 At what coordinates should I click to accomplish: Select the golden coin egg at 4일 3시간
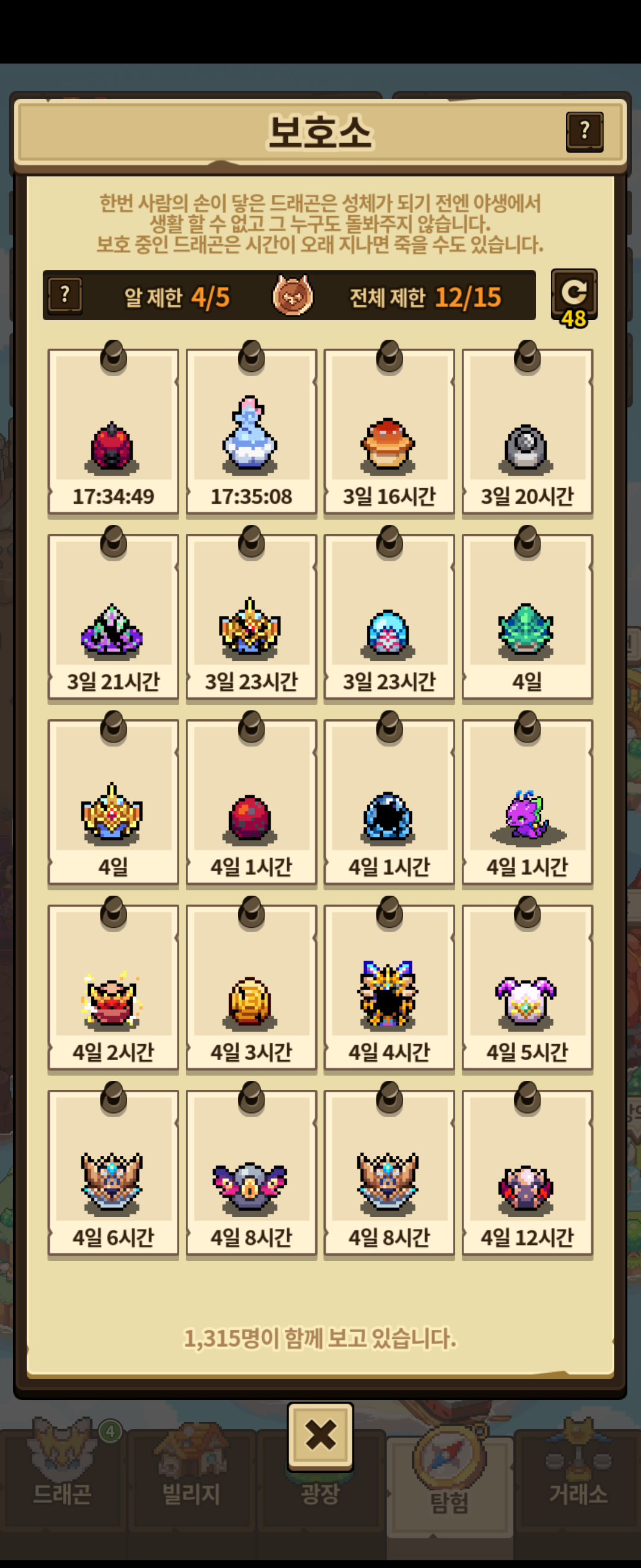click(251, 988)
